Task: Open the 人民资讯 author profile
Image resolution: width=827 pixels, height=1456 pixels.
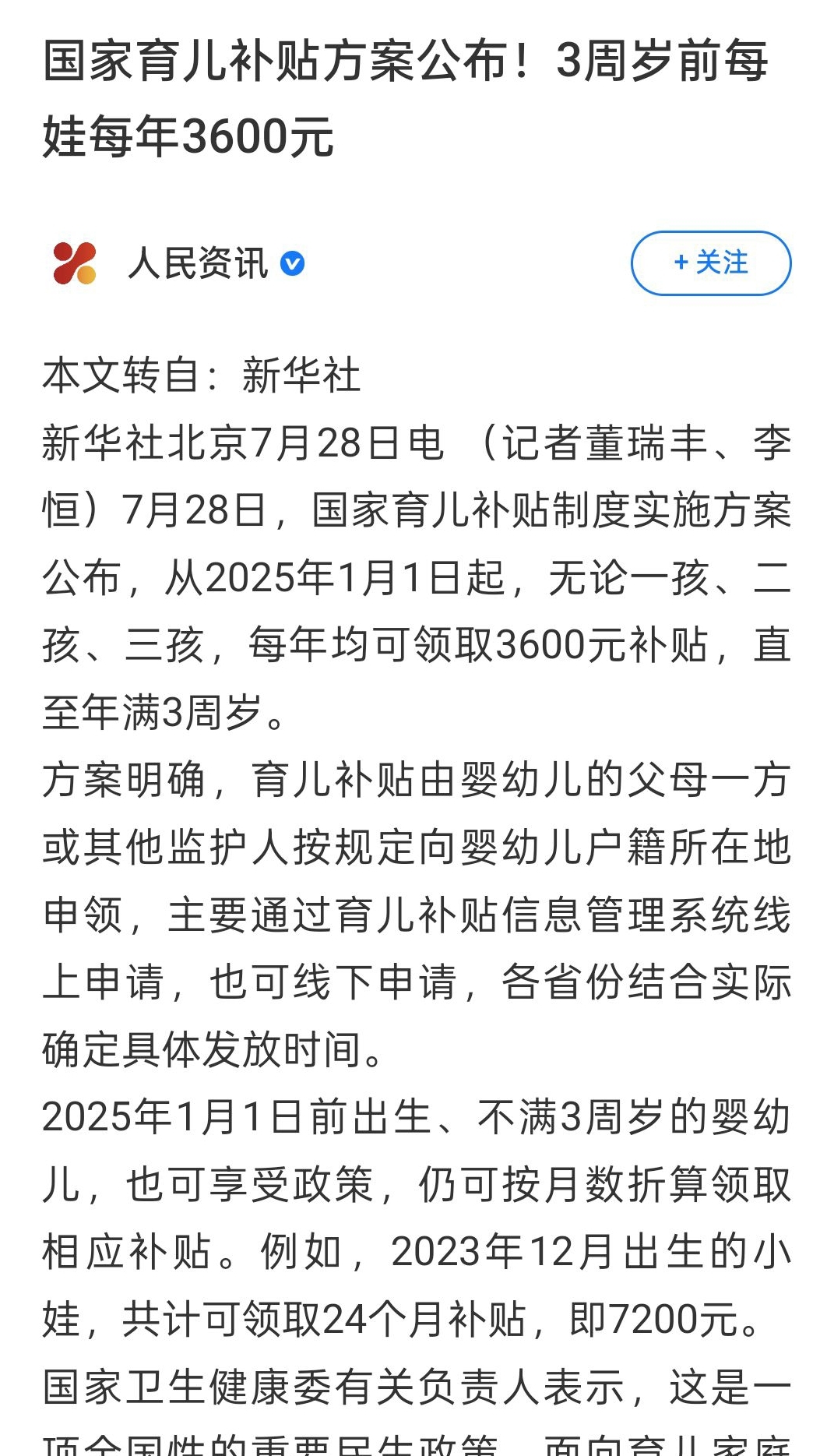Action: pyautogui.click(x=198, y=263)
